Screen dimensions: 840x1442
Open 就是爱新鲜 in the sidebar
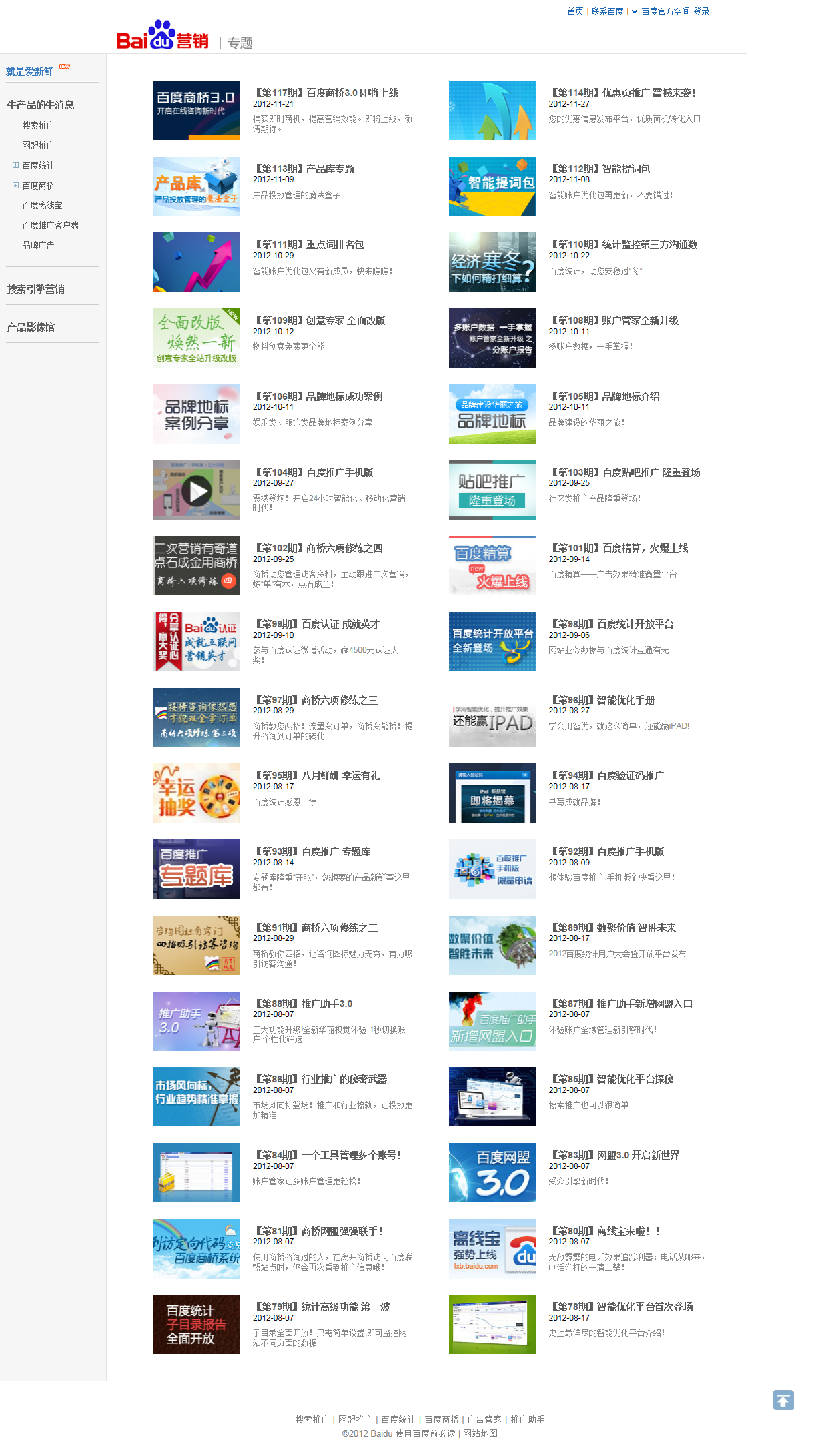[29, 70]
